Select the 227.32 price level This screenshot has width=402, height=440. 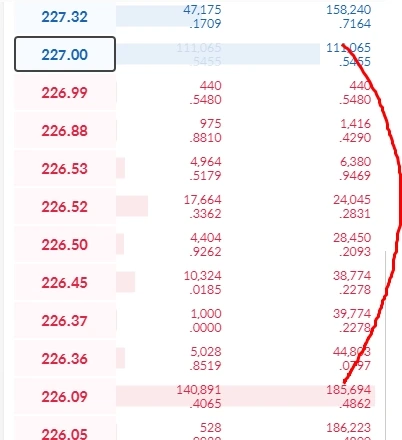pos(65,17)
